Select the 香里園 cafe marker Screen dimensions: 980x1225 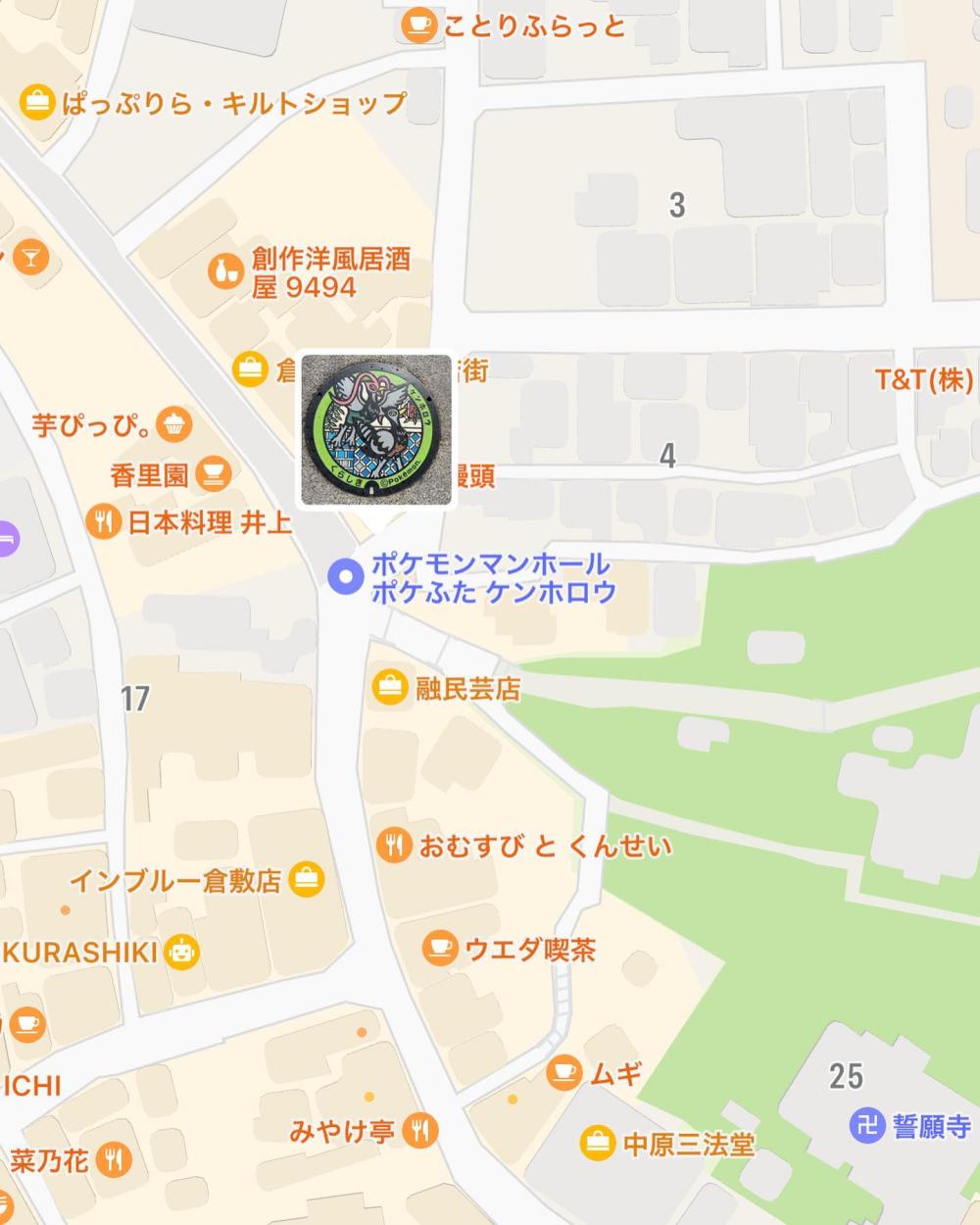pos(213,475)
